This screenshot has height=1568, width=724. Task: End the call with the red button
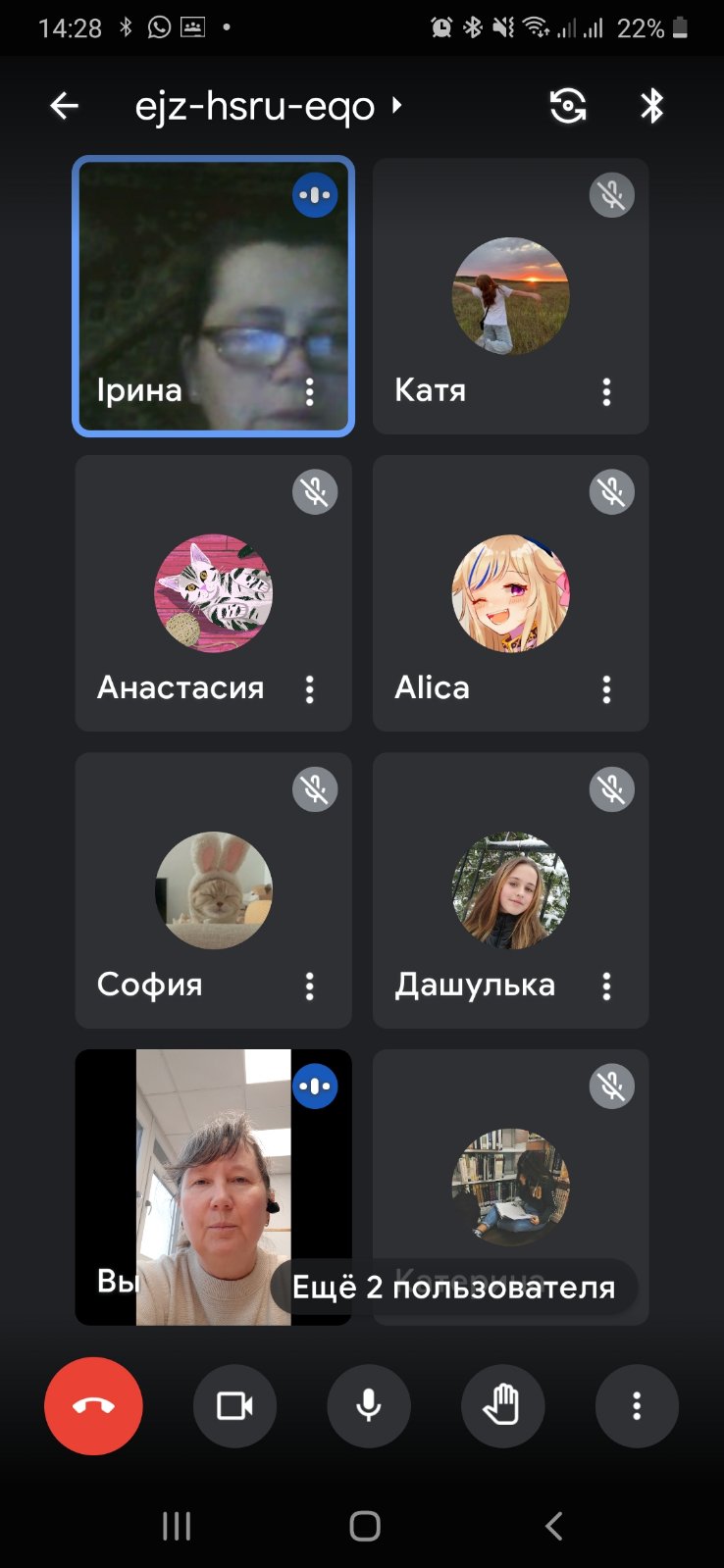(93, 1406)
